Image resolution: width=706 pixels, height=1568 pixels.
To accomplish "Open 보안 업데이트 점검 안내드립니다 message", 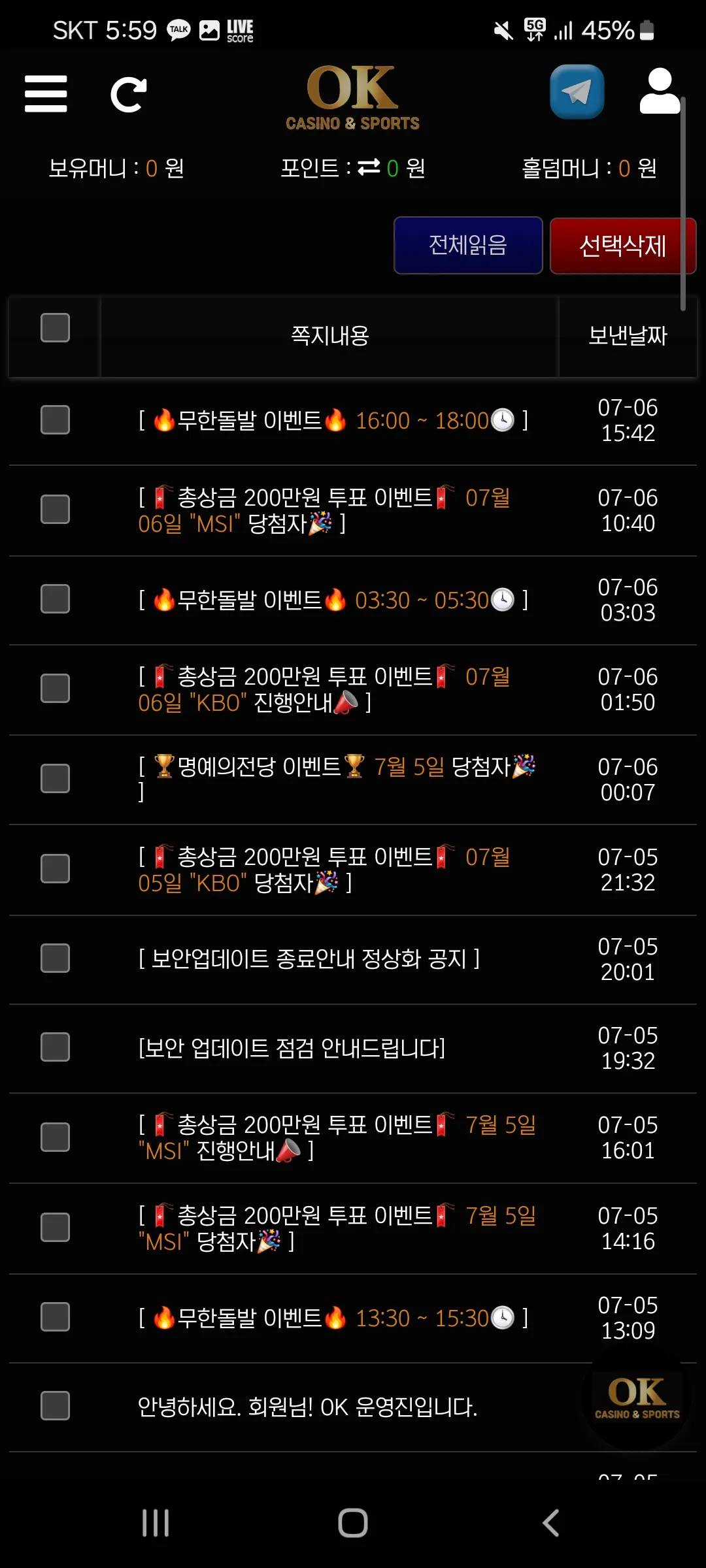I will [292, 1049].
